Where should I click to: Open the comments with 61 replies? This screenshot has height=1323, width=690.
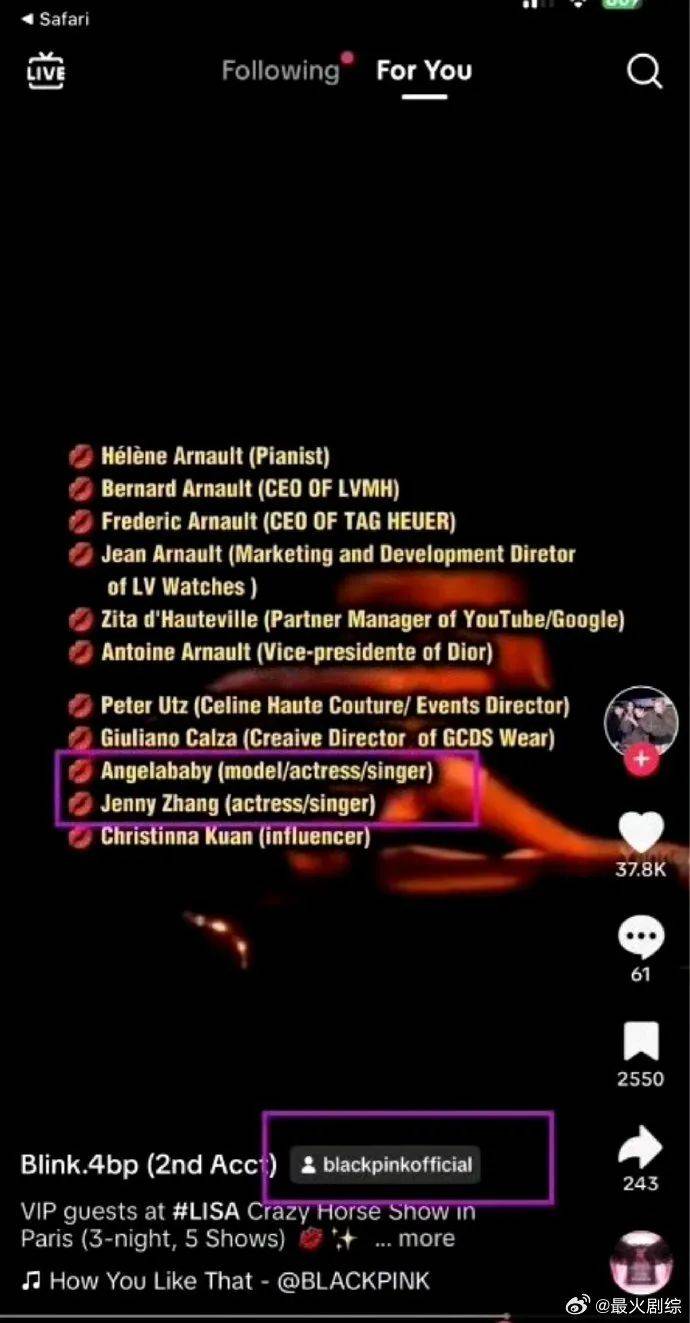641,938
